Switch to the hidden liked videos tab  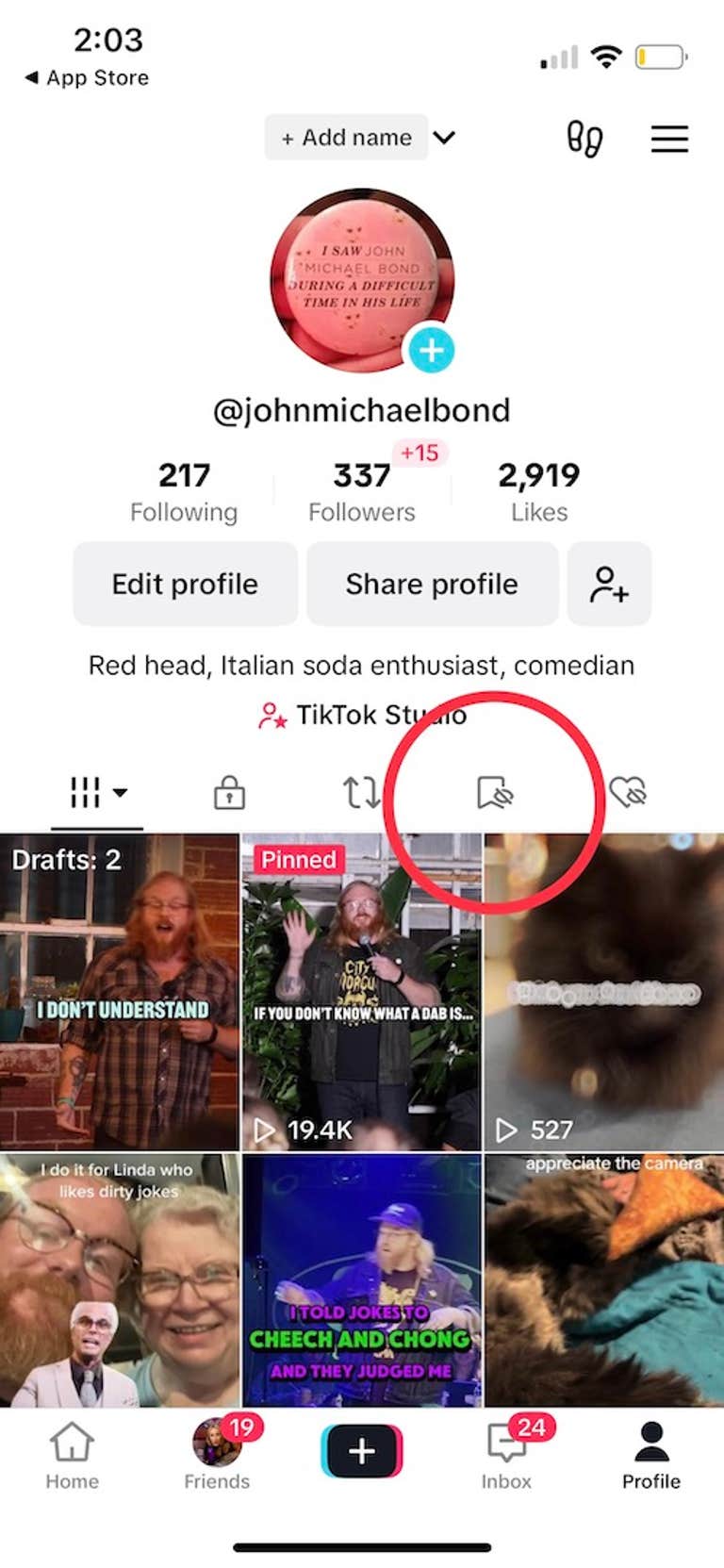628,792
